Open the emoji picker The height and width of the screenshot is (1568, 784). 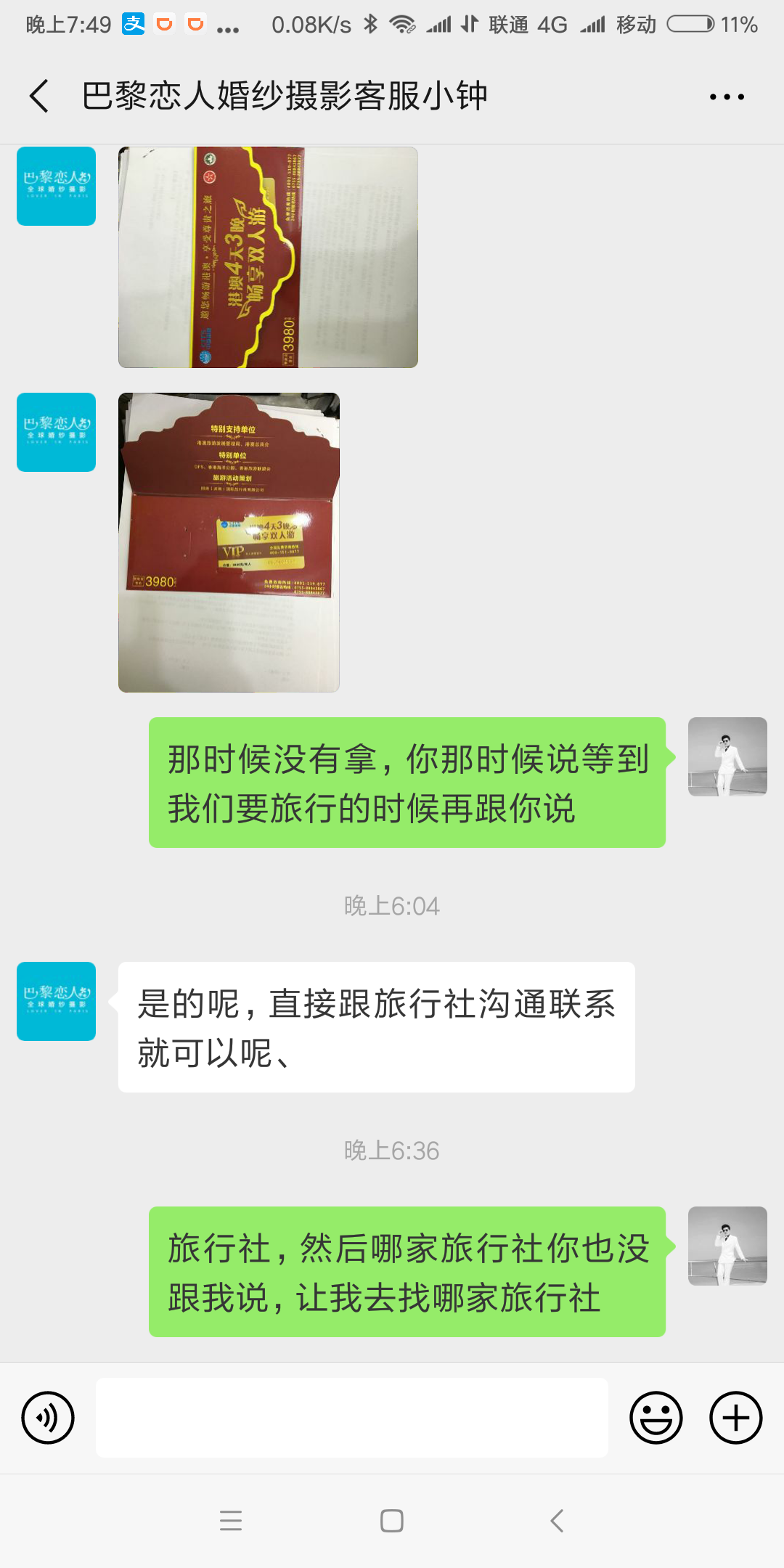(x=656, y=1417)
